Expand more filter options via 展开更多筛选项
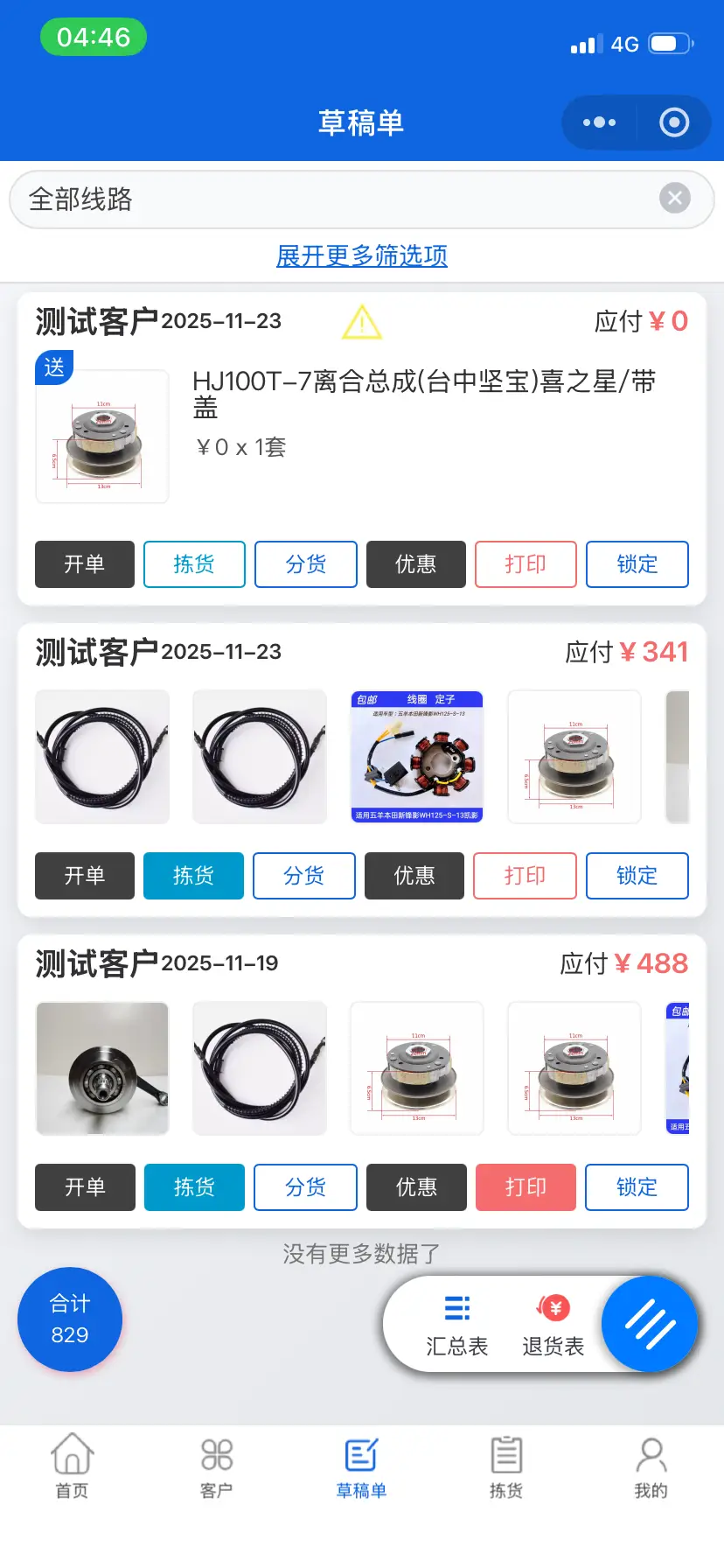 click(x=362, y=255)
